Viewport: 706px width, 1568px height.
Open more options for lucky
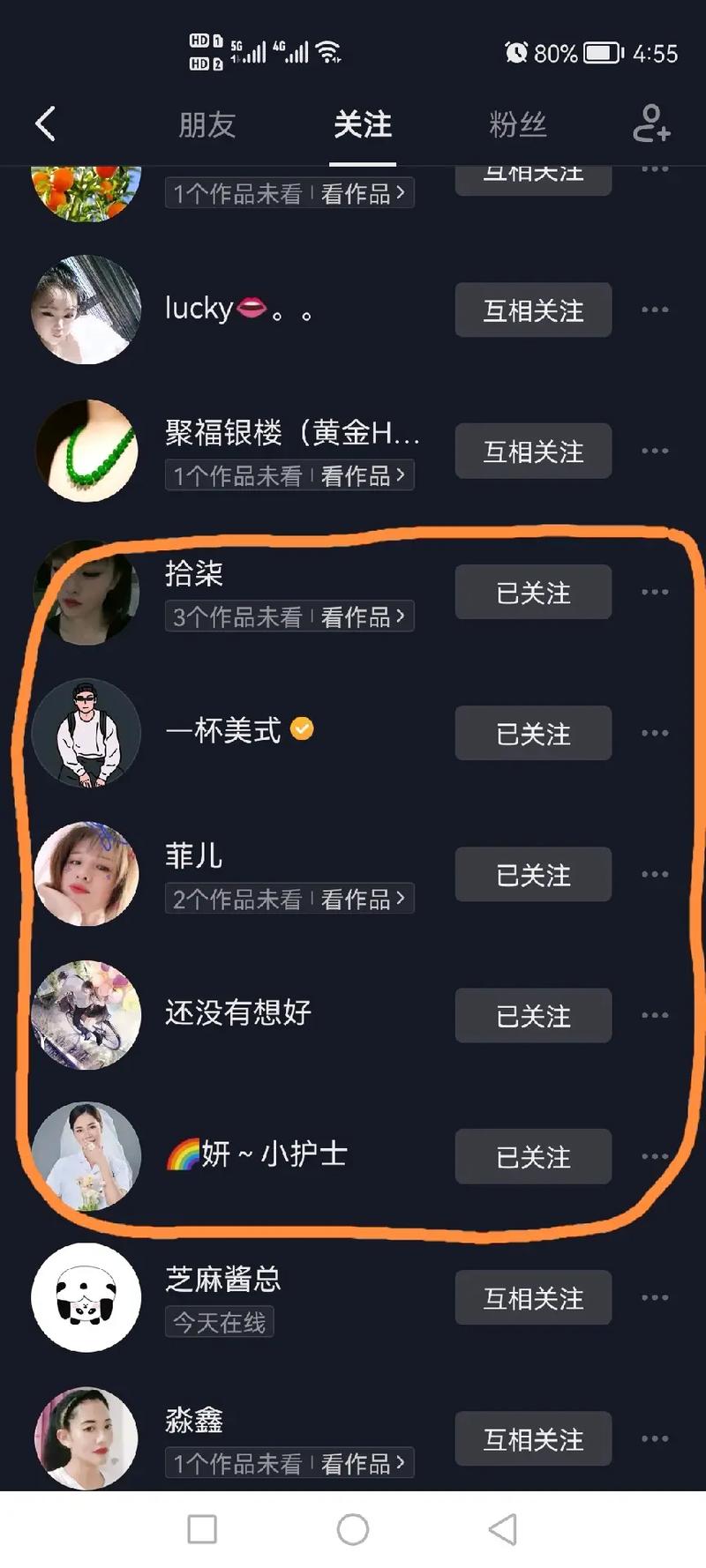(655, 310)
